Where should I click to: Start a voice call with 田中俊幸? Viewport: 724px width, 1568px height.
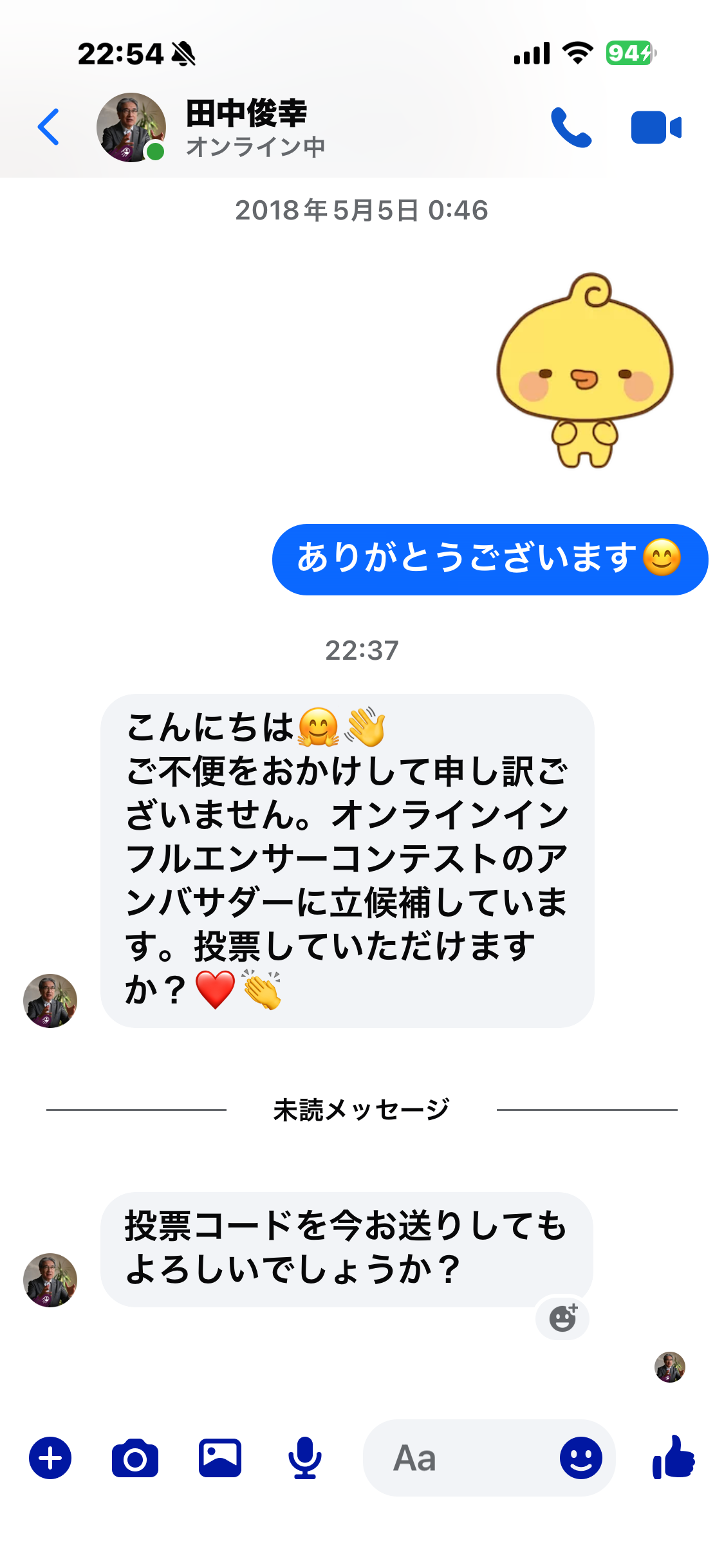click(x=570, y=127)
